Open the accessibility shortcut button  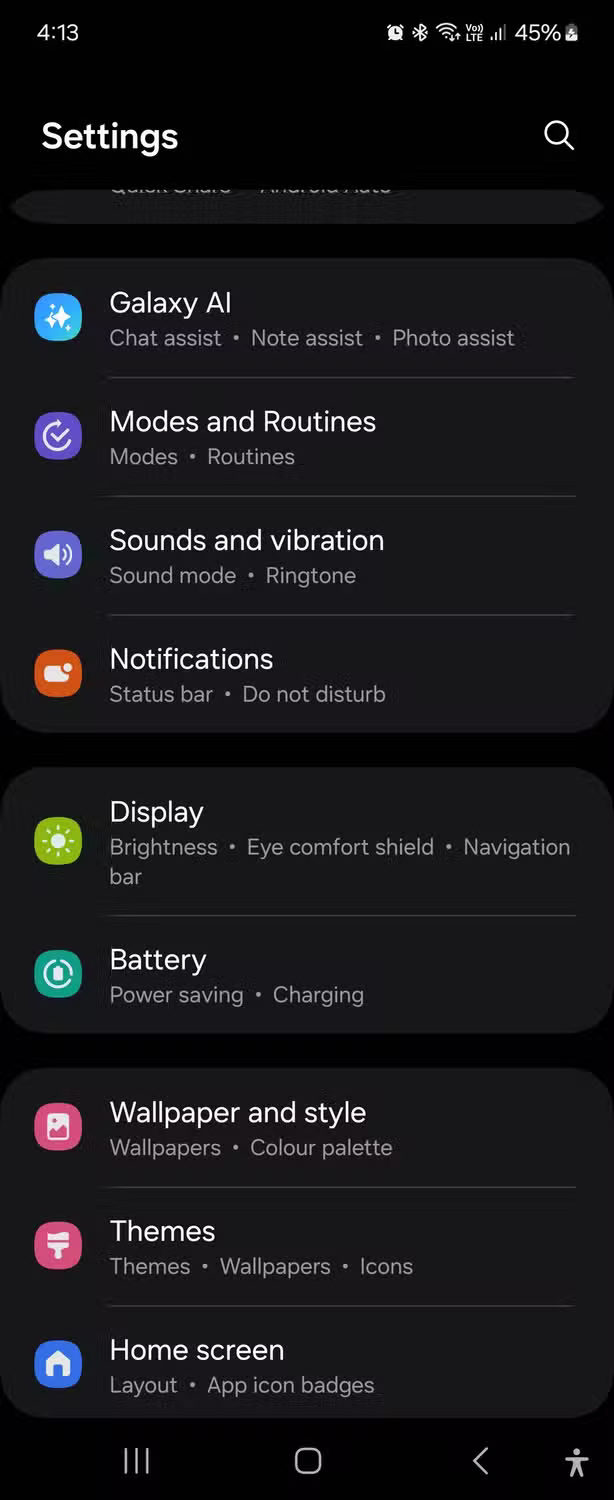(x=577, y=1462)
